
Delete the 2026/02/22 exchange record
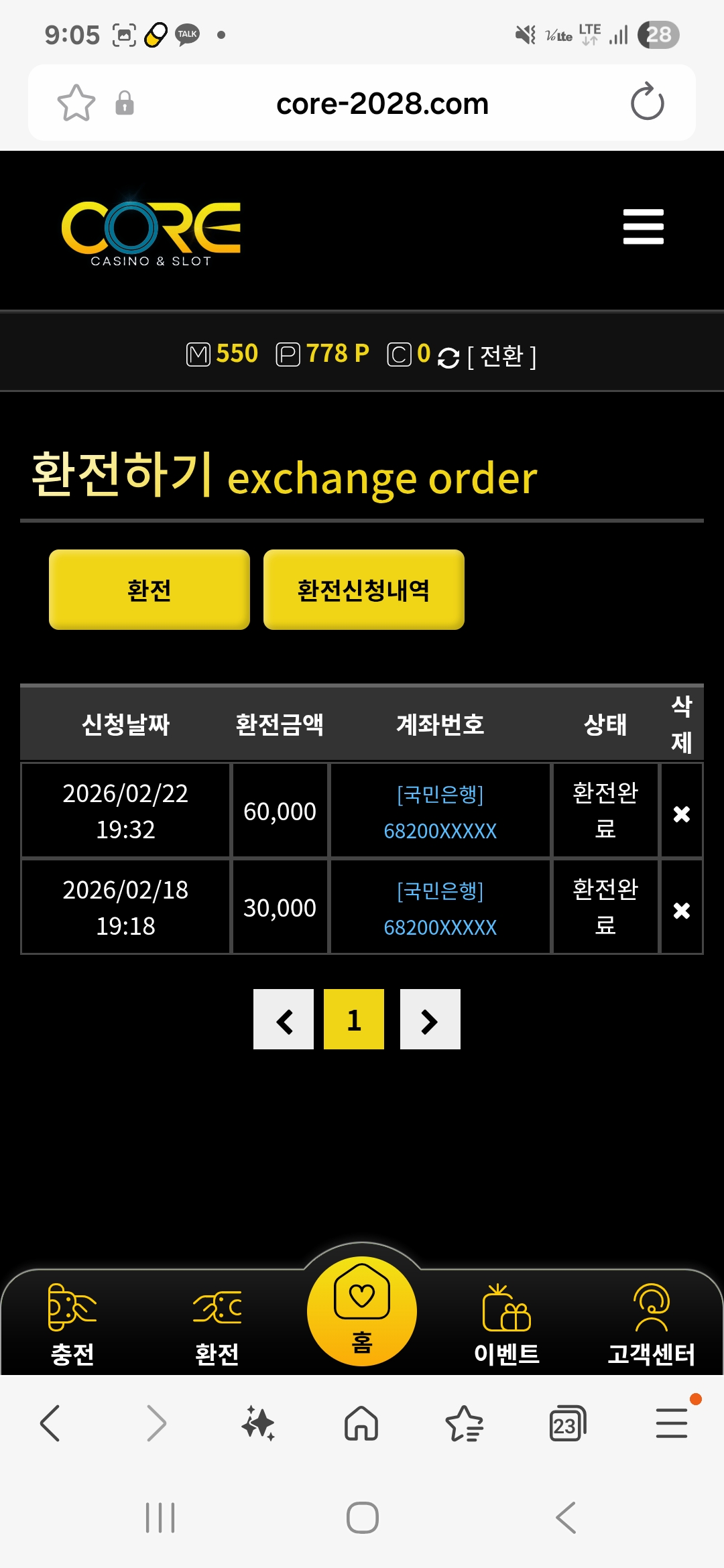click(x=681, y=813)
